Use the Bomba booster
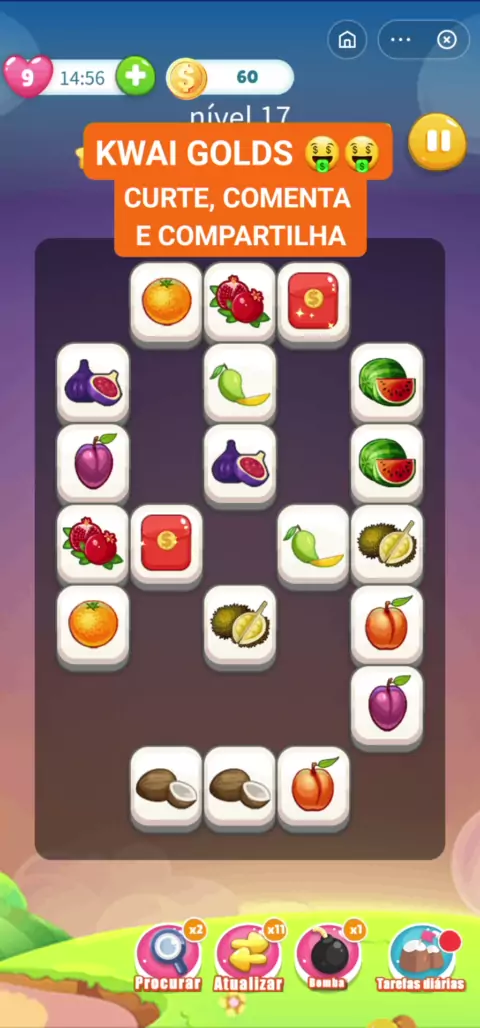The height and width of the screenshot is (1028, 480). [330, 957]
